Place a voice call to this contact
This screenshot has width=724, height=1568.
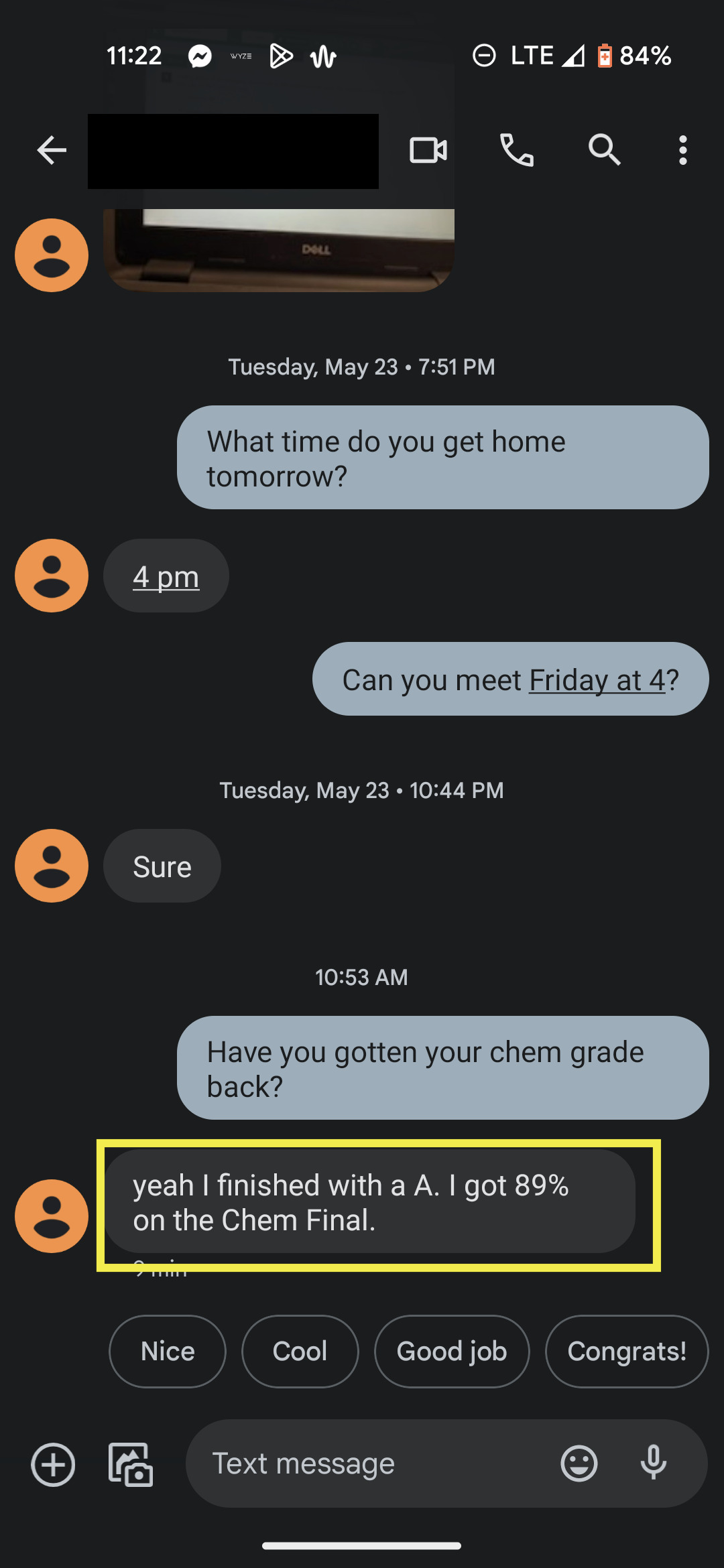pos(516,150)
